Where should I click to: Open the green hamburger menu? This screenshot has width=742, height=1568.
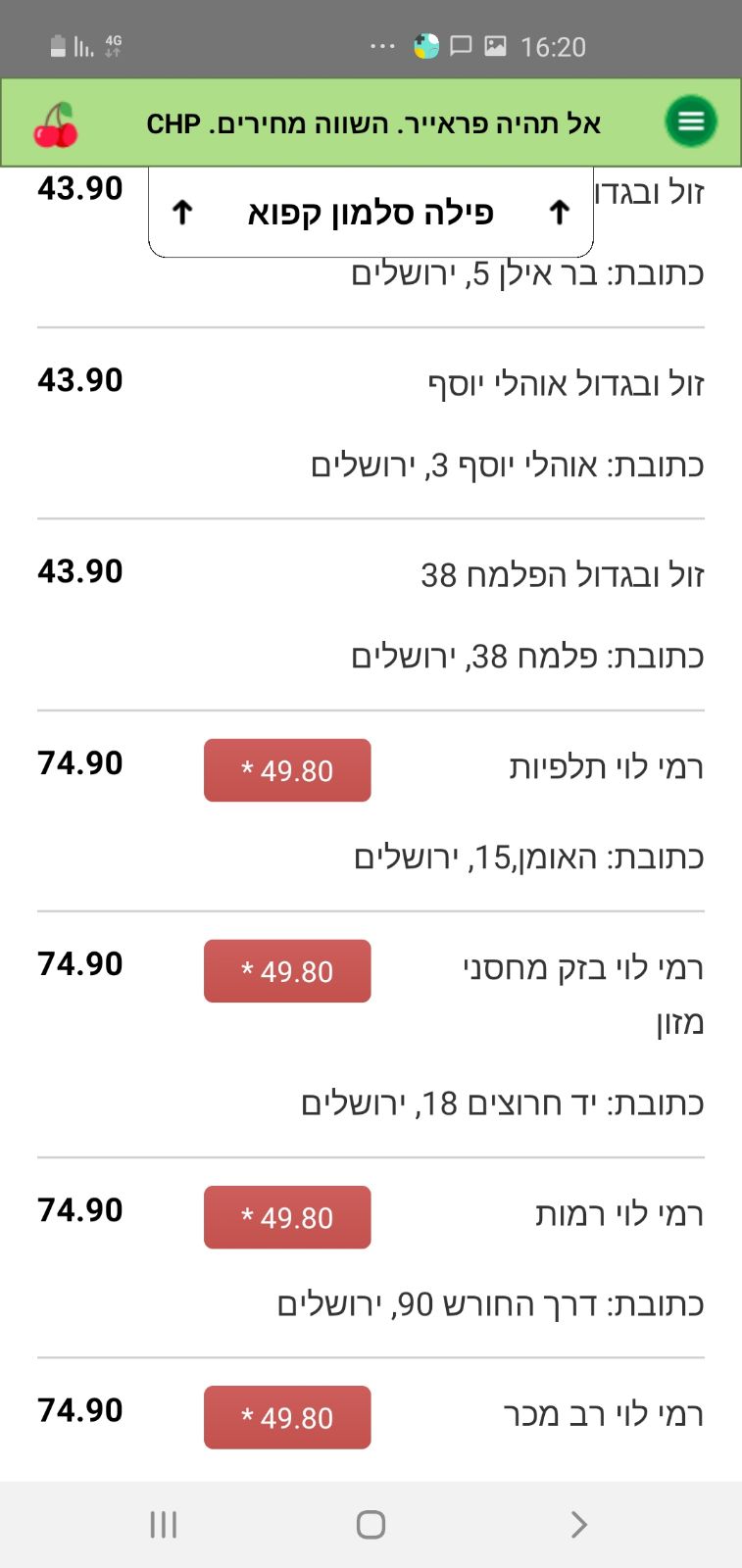pyautogui.click(x=691, y=122)
